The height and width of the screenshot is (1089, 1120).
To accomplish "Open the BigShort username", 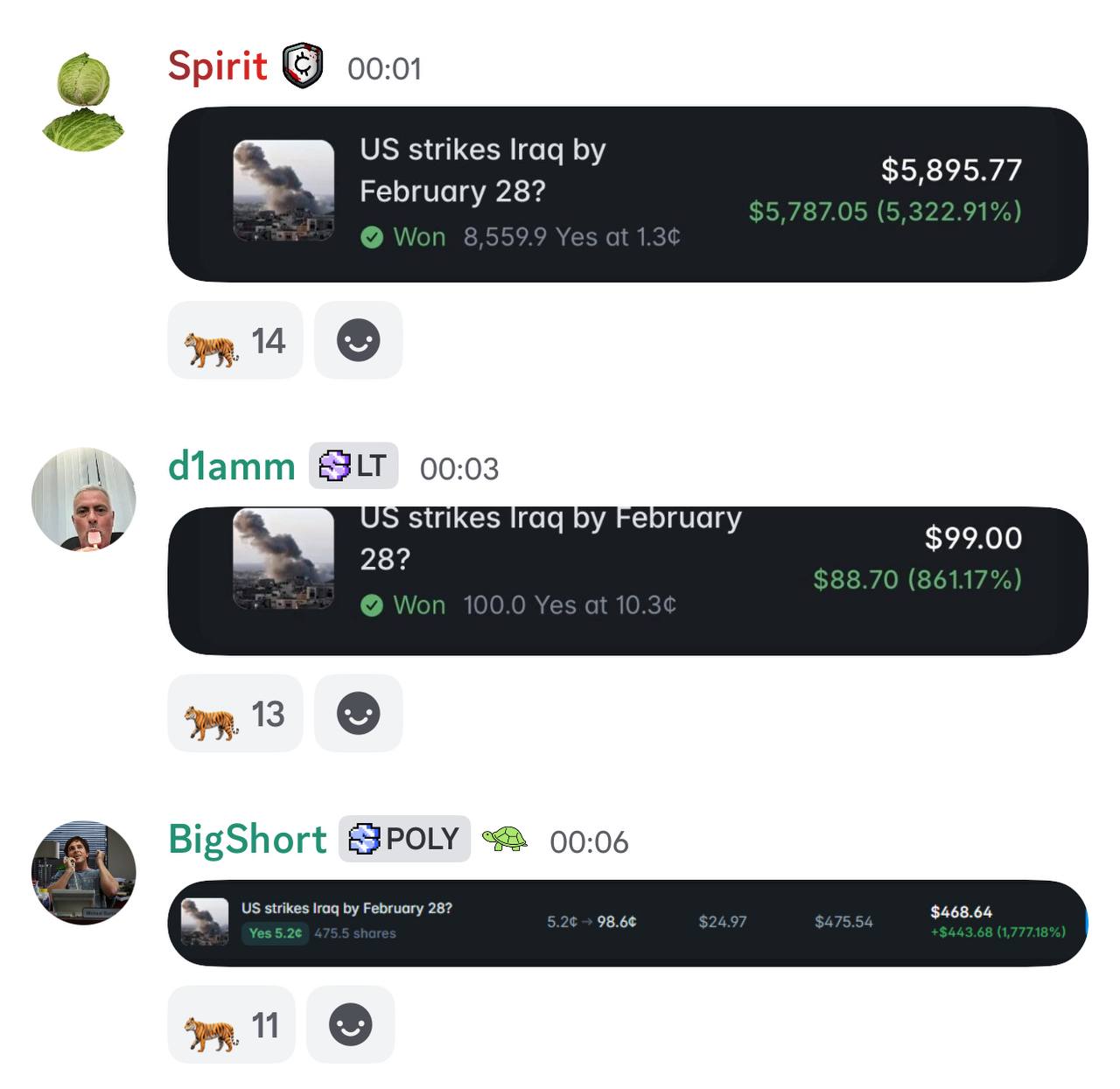I will tap(247, 840).
